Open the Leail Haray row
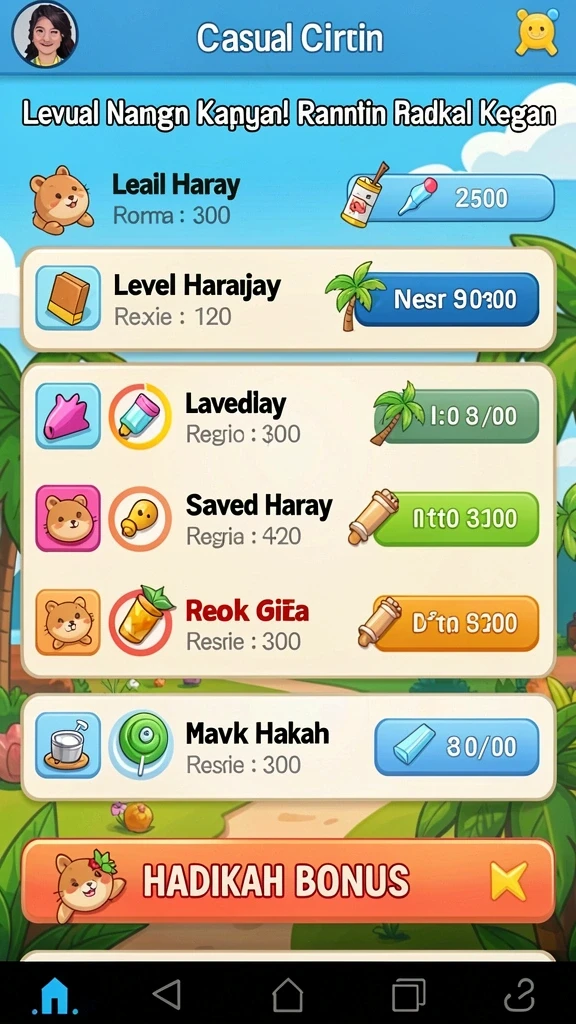This screenshot has width=576, height=1024. [x=288, y=199]
